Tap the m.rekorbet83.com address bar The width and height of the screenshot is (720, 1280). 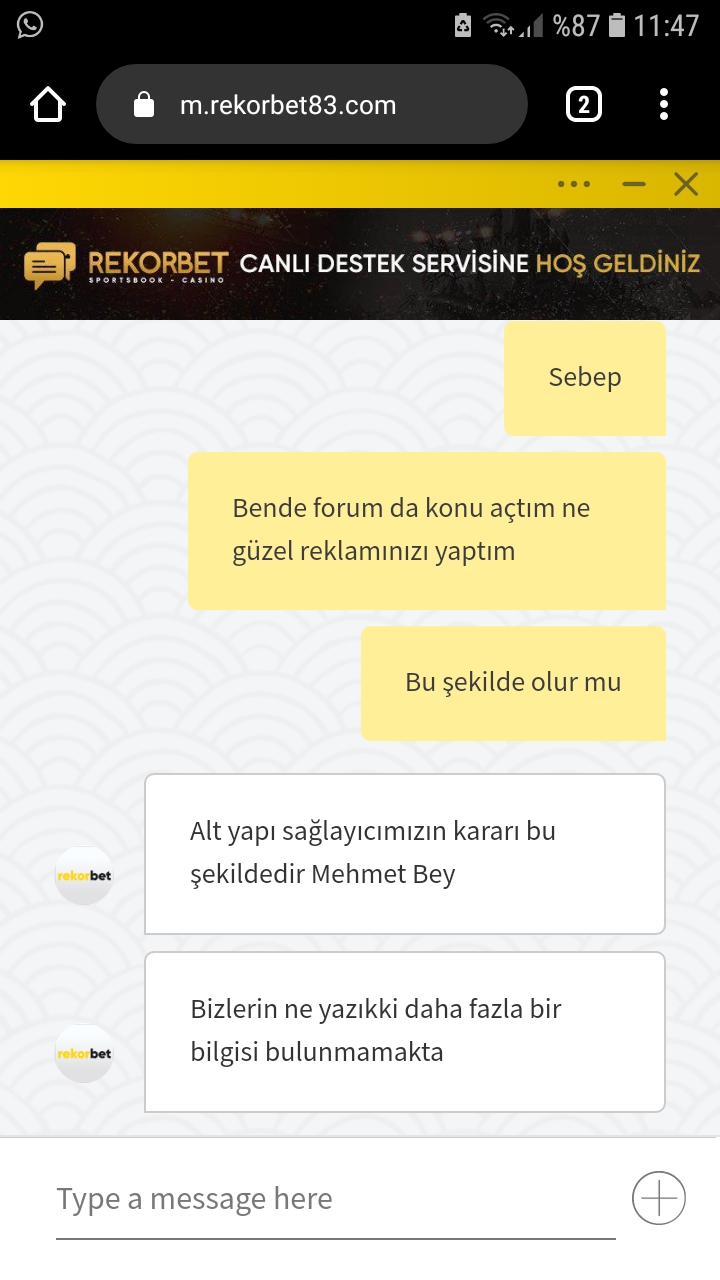coord(311,105)
